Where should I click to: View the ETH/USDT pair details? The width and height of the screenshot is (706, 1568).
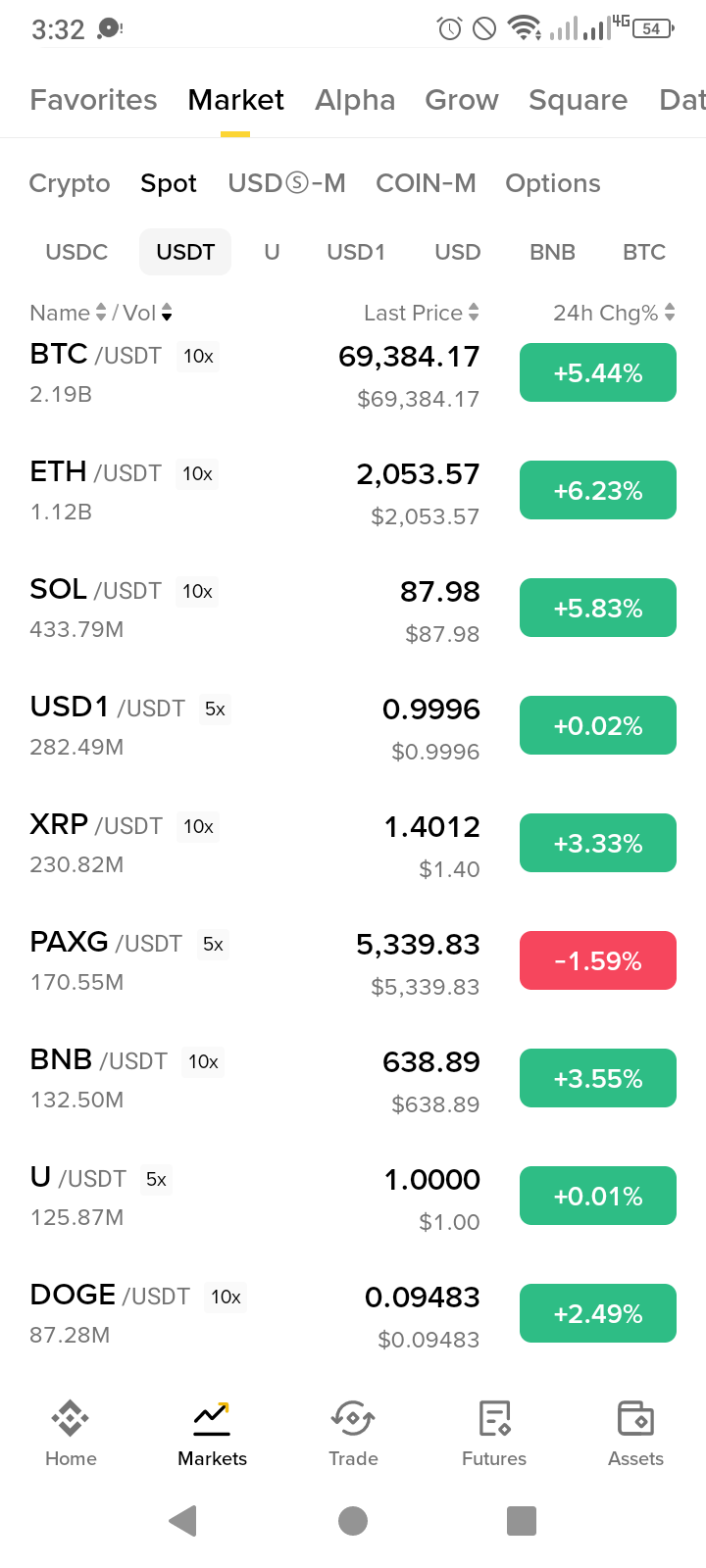point(255,491)
